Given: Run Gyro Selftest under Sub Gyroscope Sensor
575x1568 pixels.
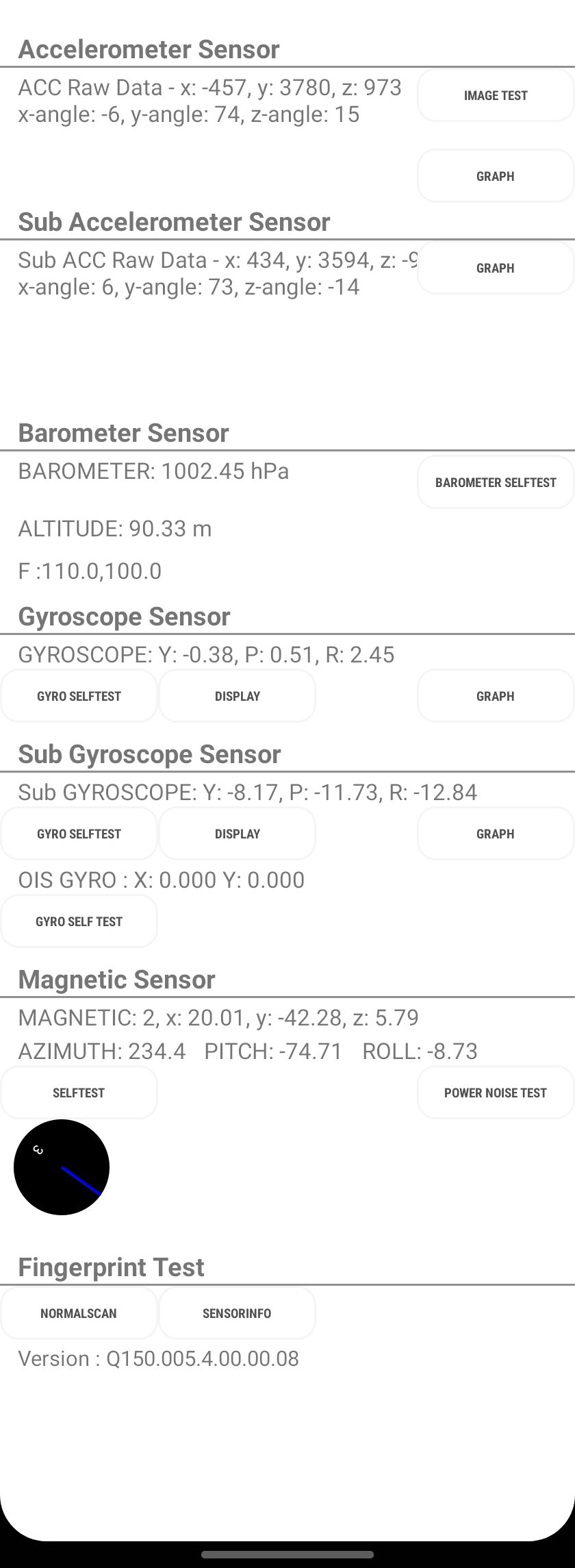Looking at the screenshot, I should [x=79, y=834].
